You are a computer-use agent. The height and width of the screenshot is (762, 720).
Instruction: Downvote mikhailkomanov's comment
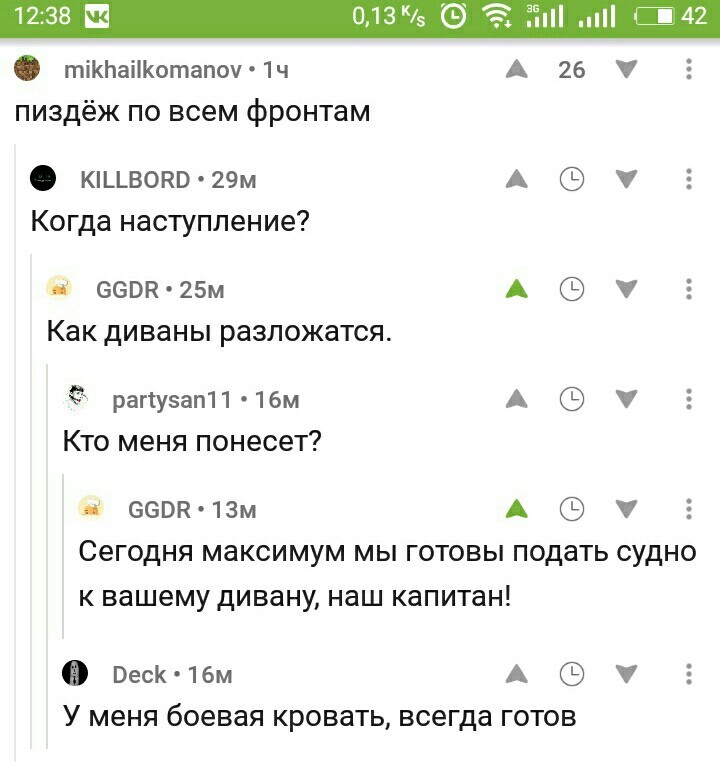pos(626,69)
